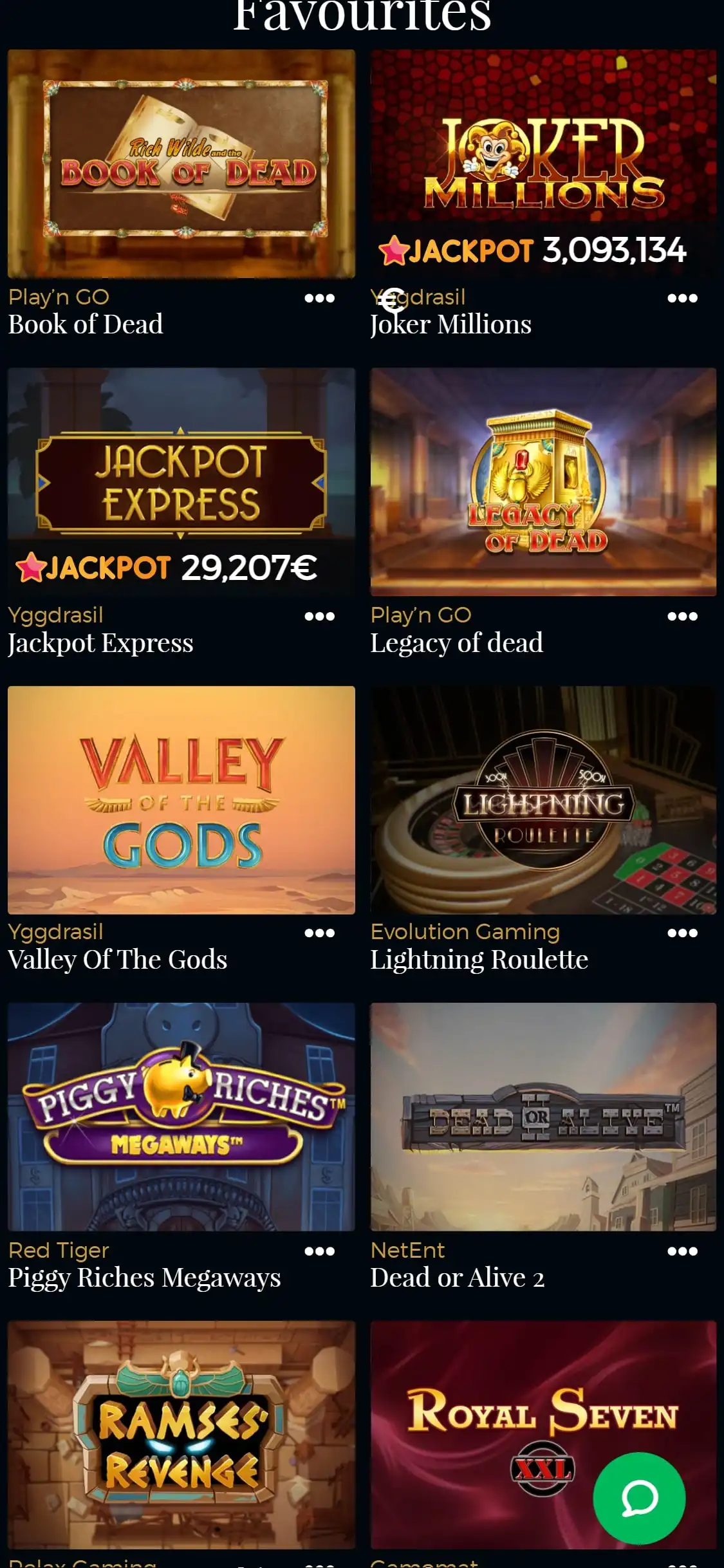This screenshot has height=1568, width=724.
Task: Launch Dead or Alive 2
Action: 543,1117
